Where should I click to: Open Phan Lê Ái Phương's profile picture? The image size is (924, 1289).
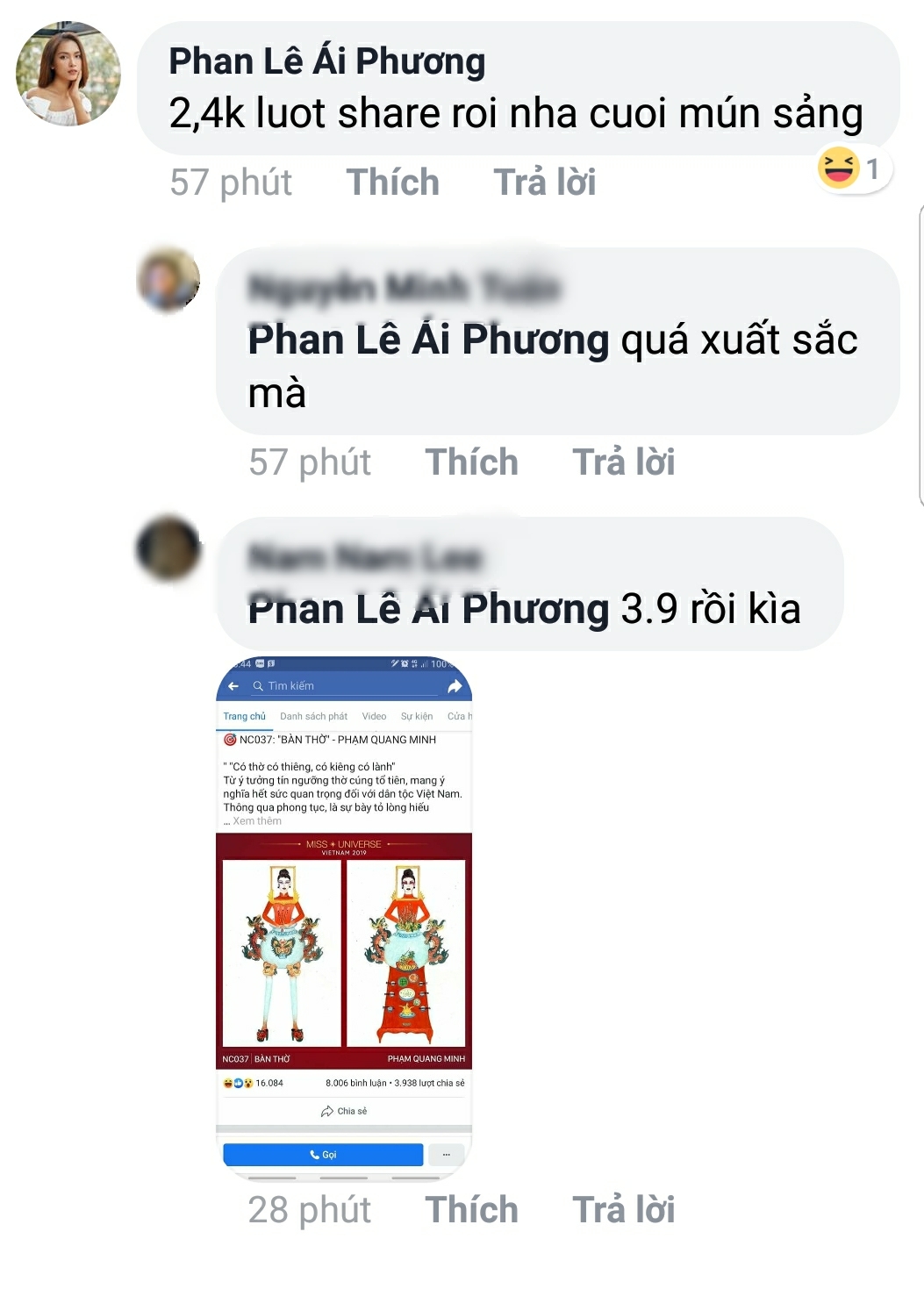[x=68, y=74]
